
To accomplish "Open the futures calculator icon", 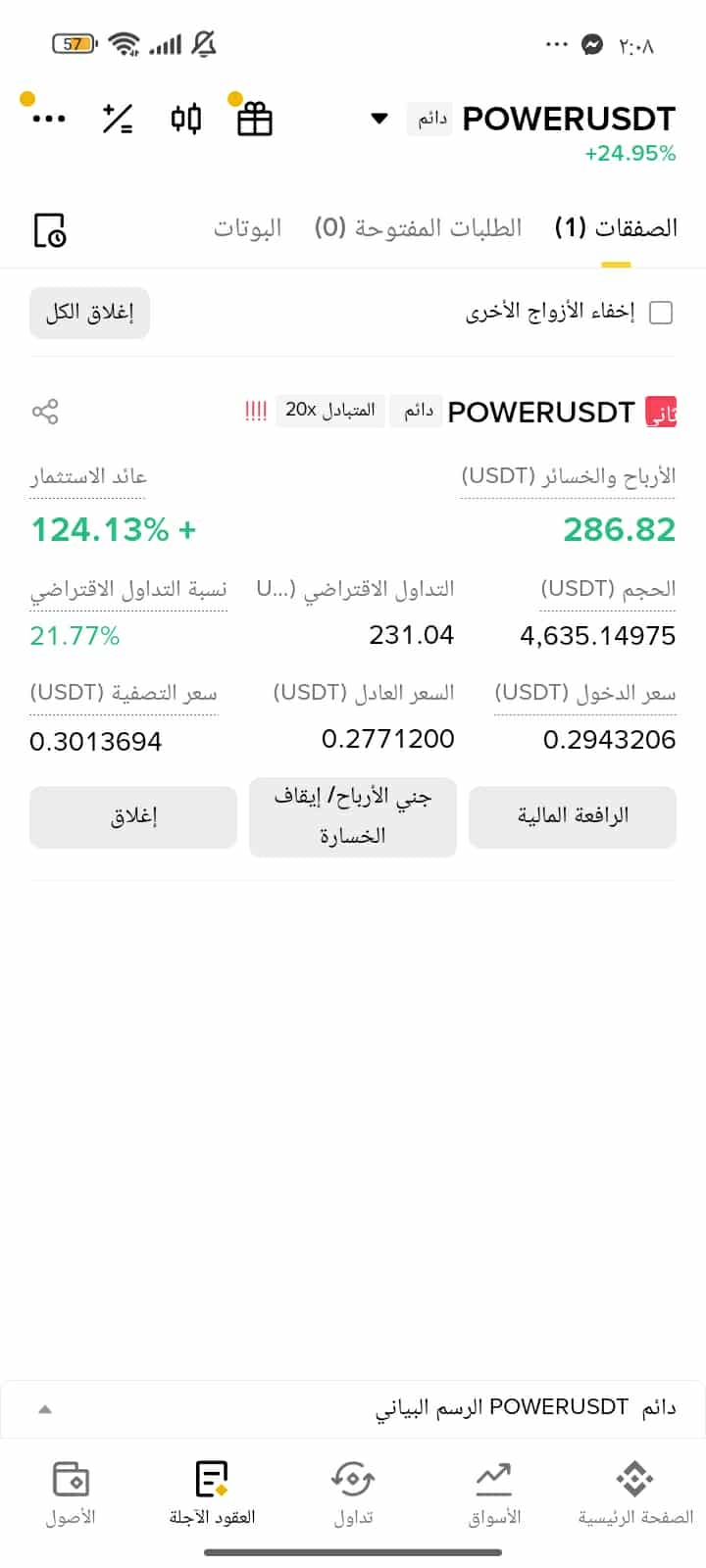I will point(118,120).
